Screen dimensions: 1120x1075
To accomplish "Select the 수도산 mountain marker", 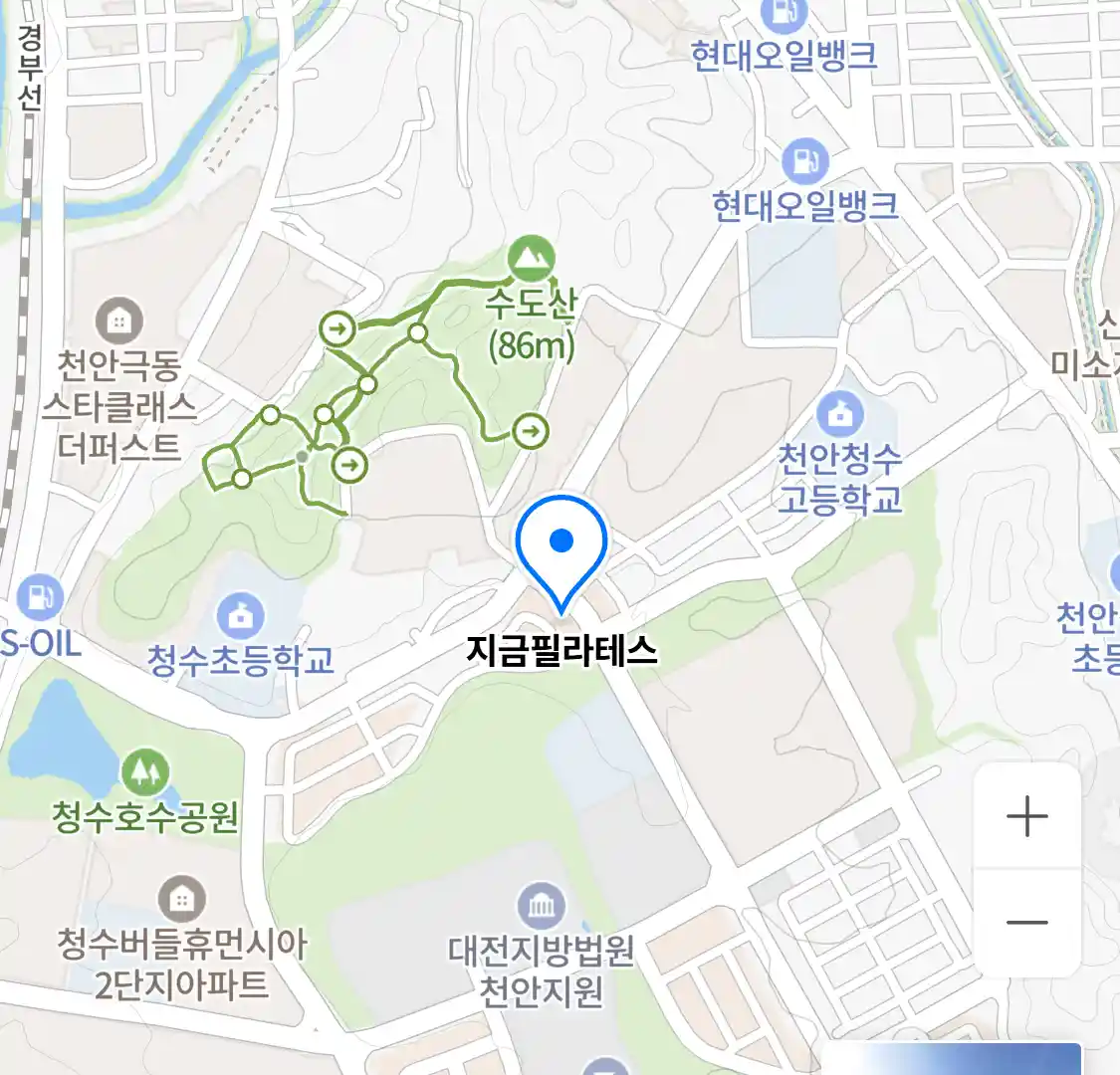I will [531, 259].
